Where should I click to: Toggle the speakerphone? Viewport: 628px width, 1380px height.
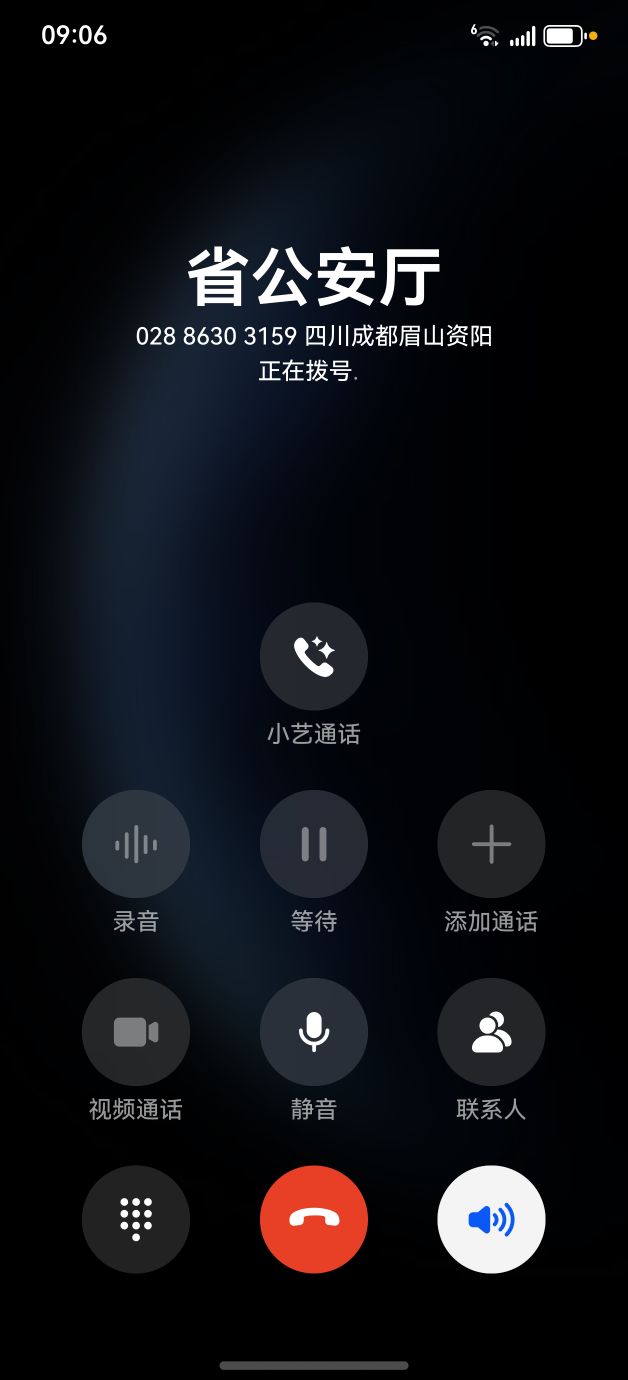(491, 1219)
